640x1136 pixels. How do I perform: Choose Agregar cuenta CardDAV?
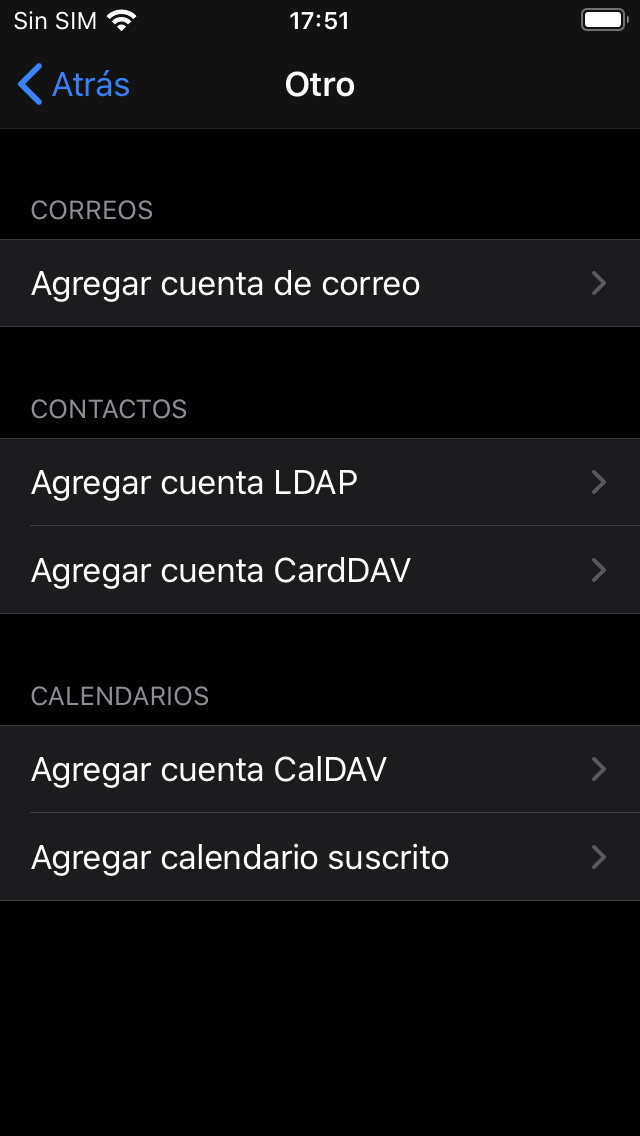[320, 571]
